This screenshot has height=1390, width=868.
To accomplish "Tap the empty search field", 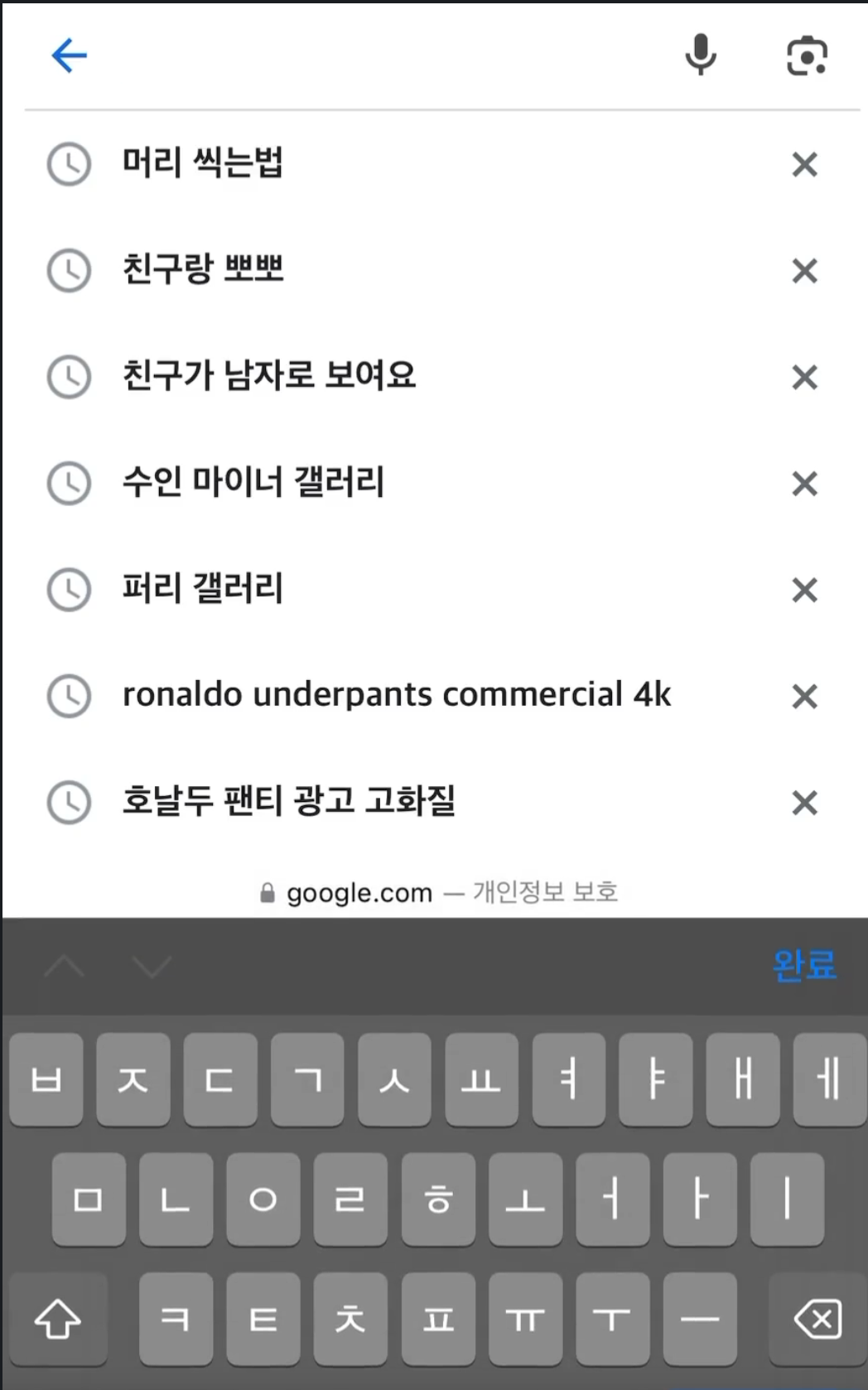I will [381, 56].
